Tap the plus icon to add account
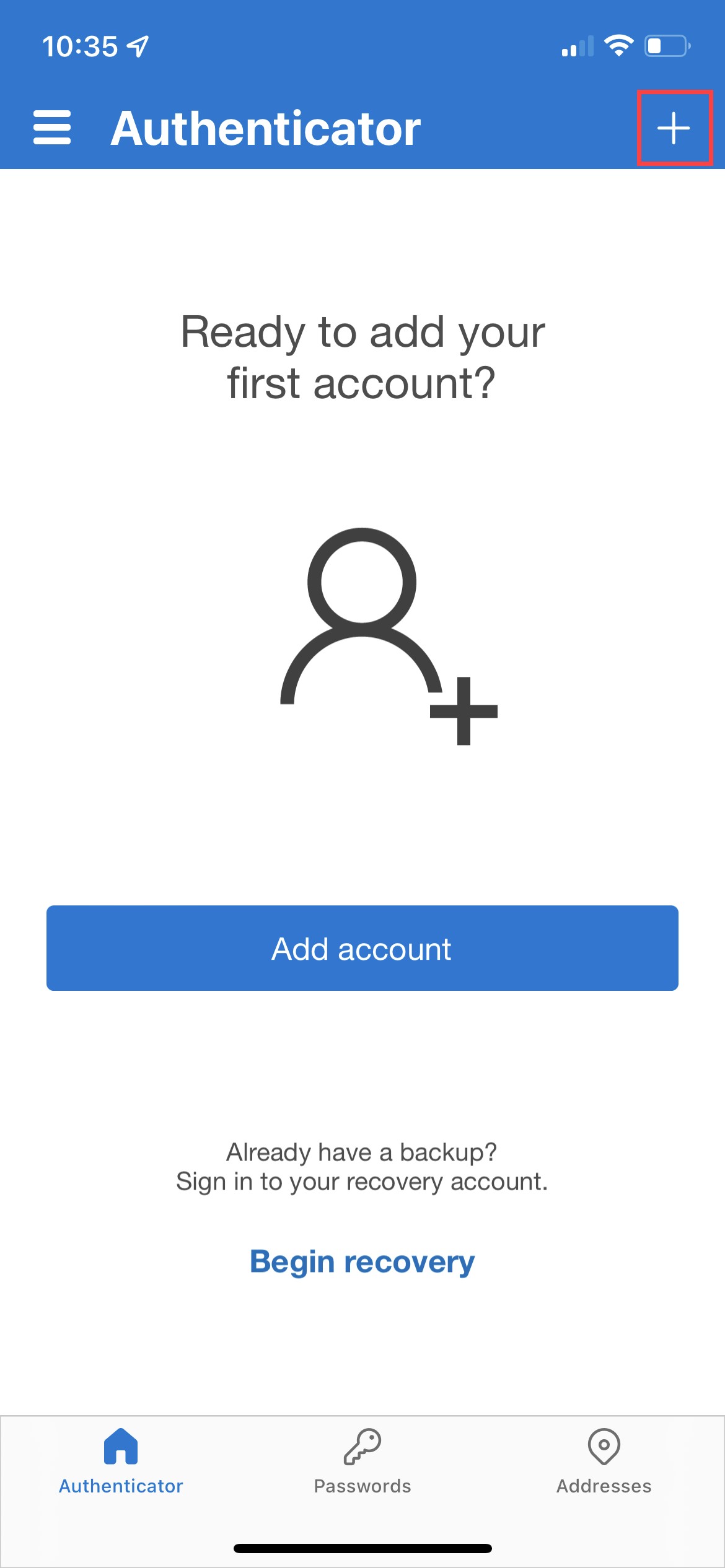Image resolution: width=725 pixels, height=1568 pixels. click(673, 128)
